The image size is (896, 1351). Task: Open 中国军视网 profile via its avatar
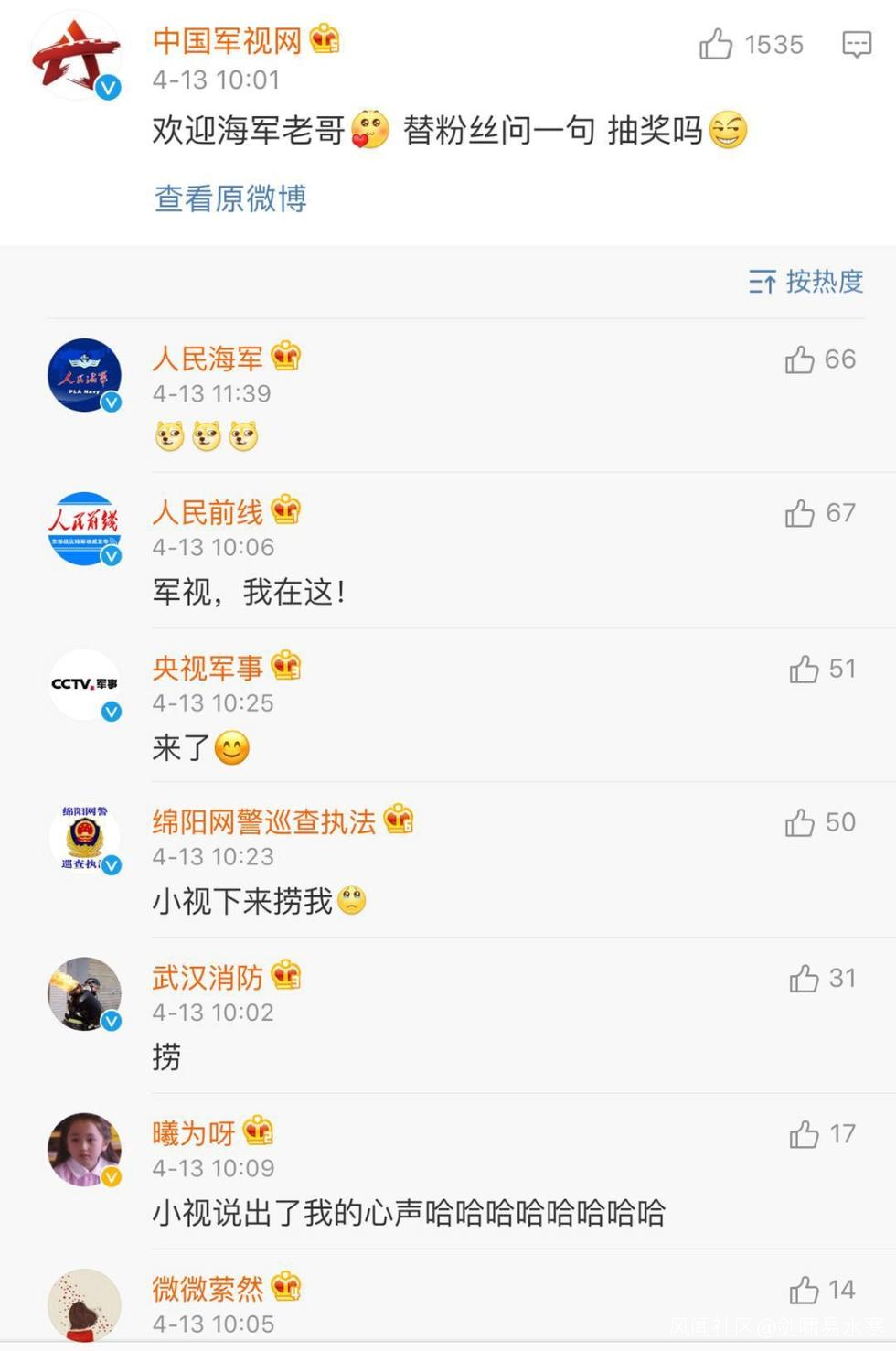point(77,57)
